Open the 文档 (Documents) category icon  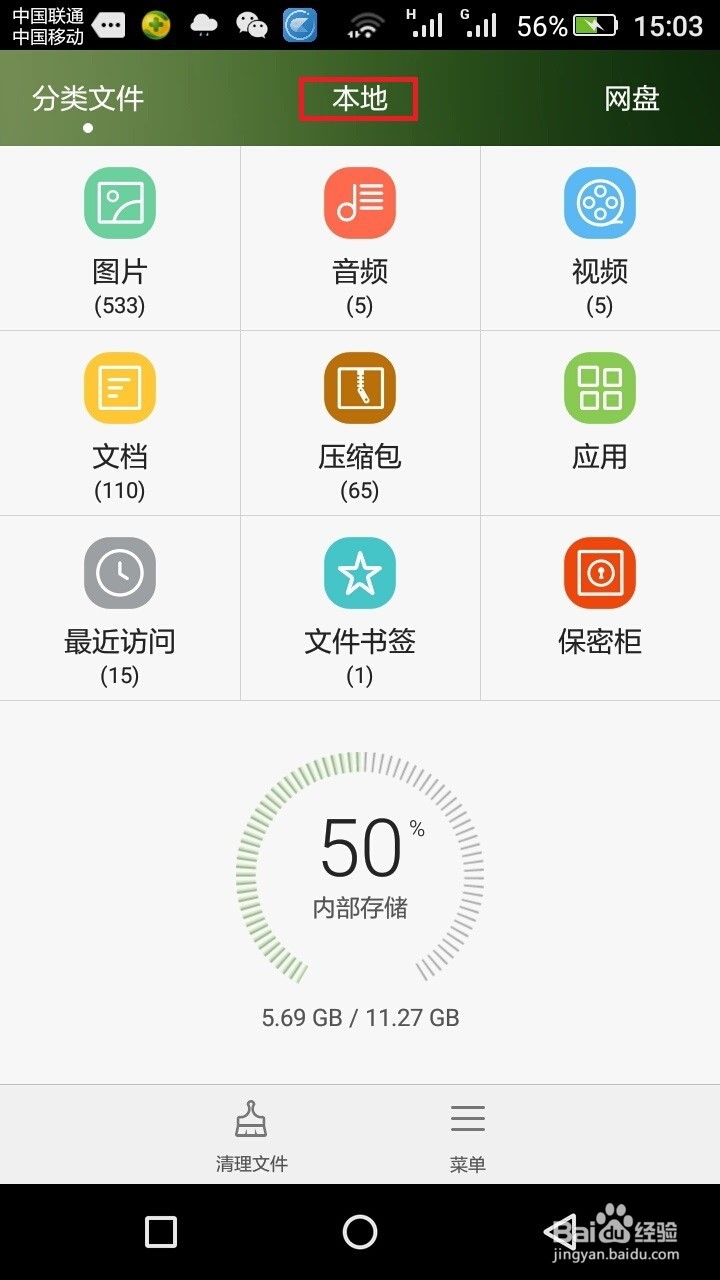[x=120, y=387]
